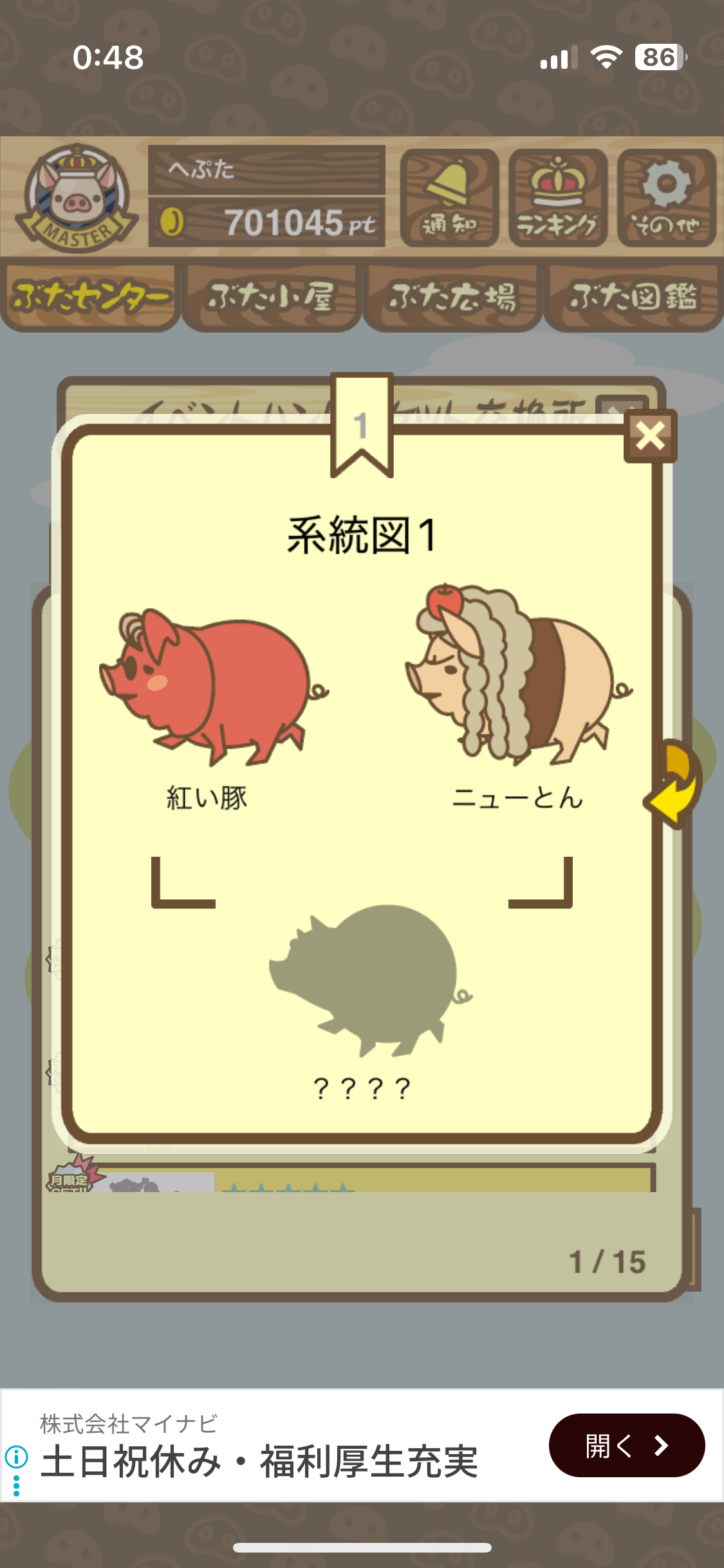
Task: Go to the next lineage chart with the yellow arrow
Action: tap(676, 783)
